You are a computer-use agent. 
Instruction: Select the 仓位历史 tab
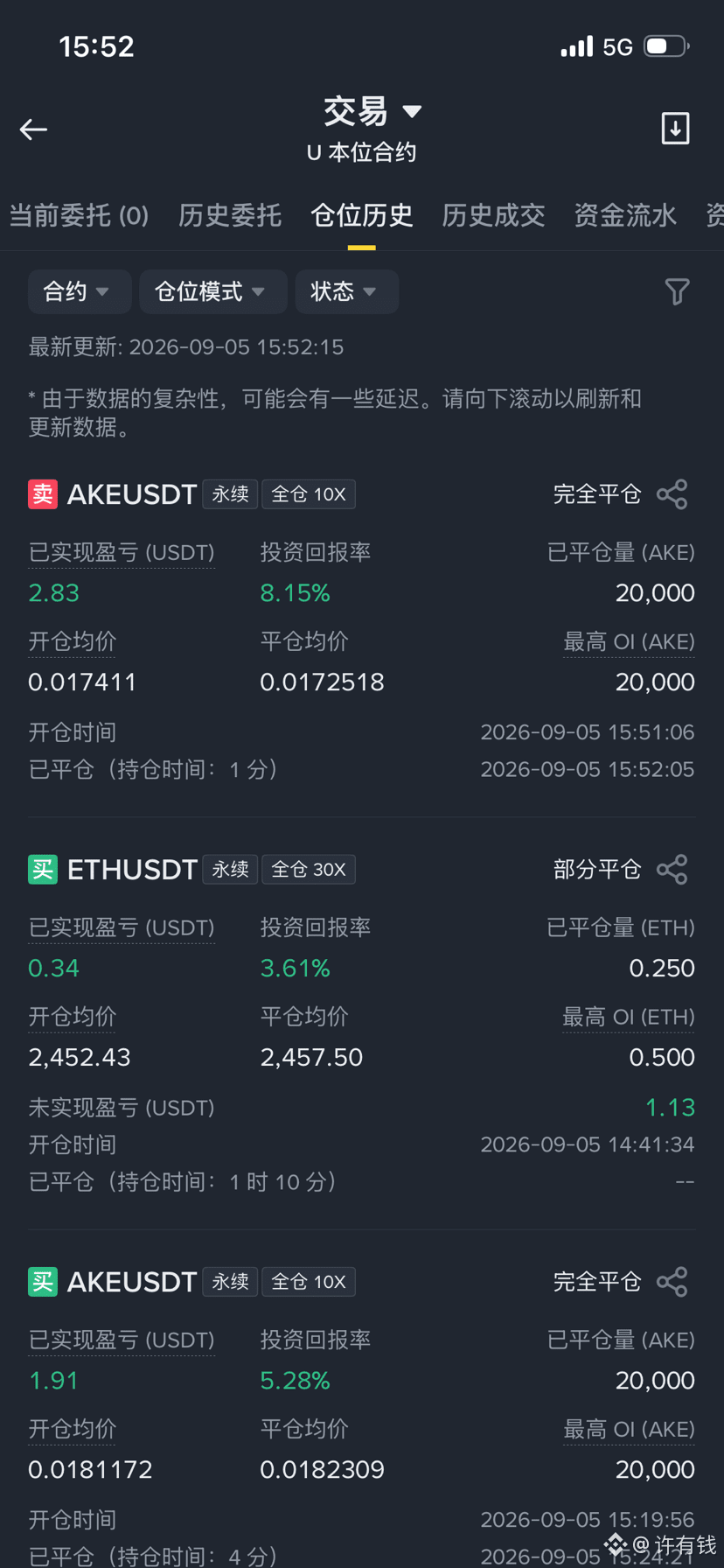coord(362,215)
